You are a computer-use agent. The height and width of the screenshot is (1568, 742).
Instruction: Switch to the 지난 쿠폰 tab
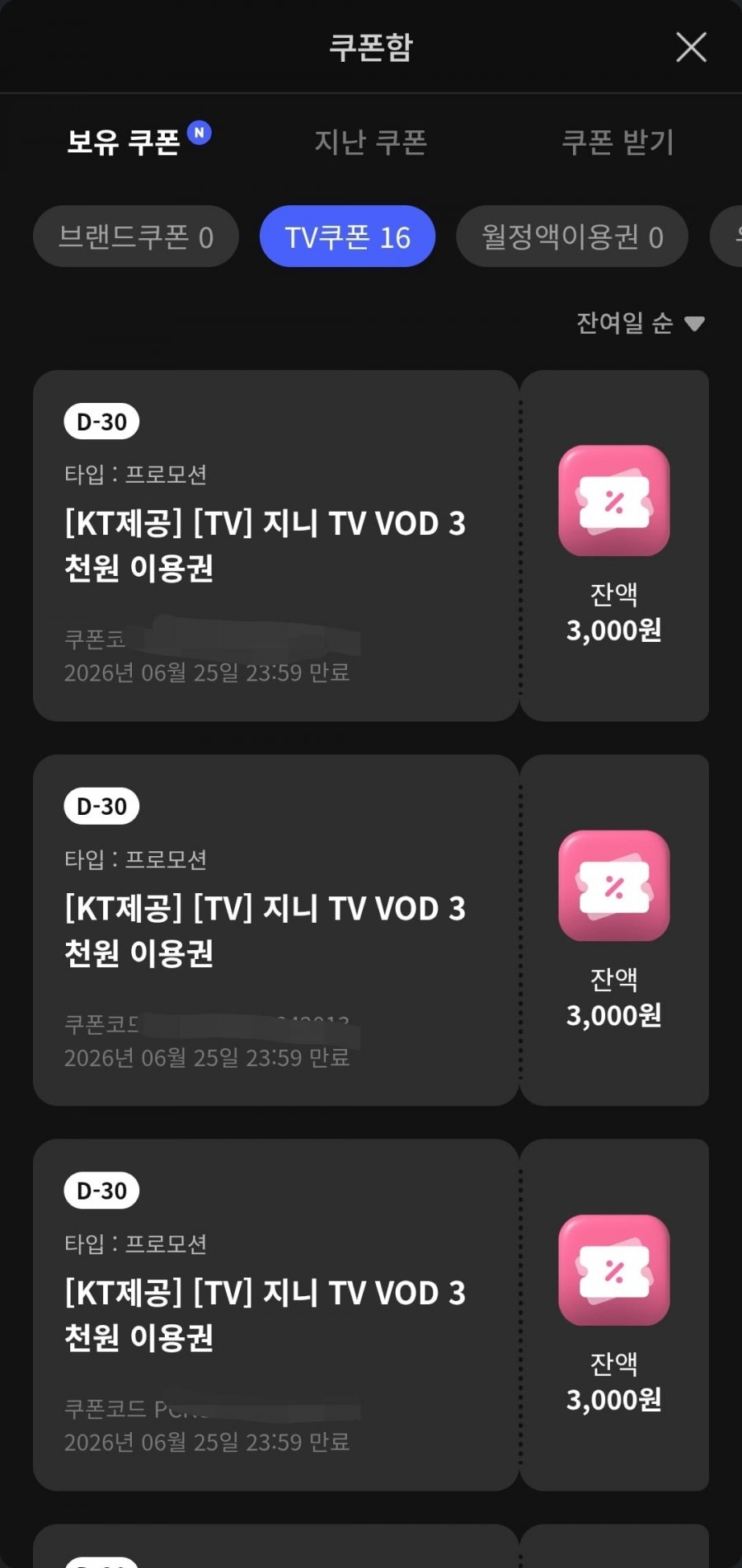click(370, 142)
